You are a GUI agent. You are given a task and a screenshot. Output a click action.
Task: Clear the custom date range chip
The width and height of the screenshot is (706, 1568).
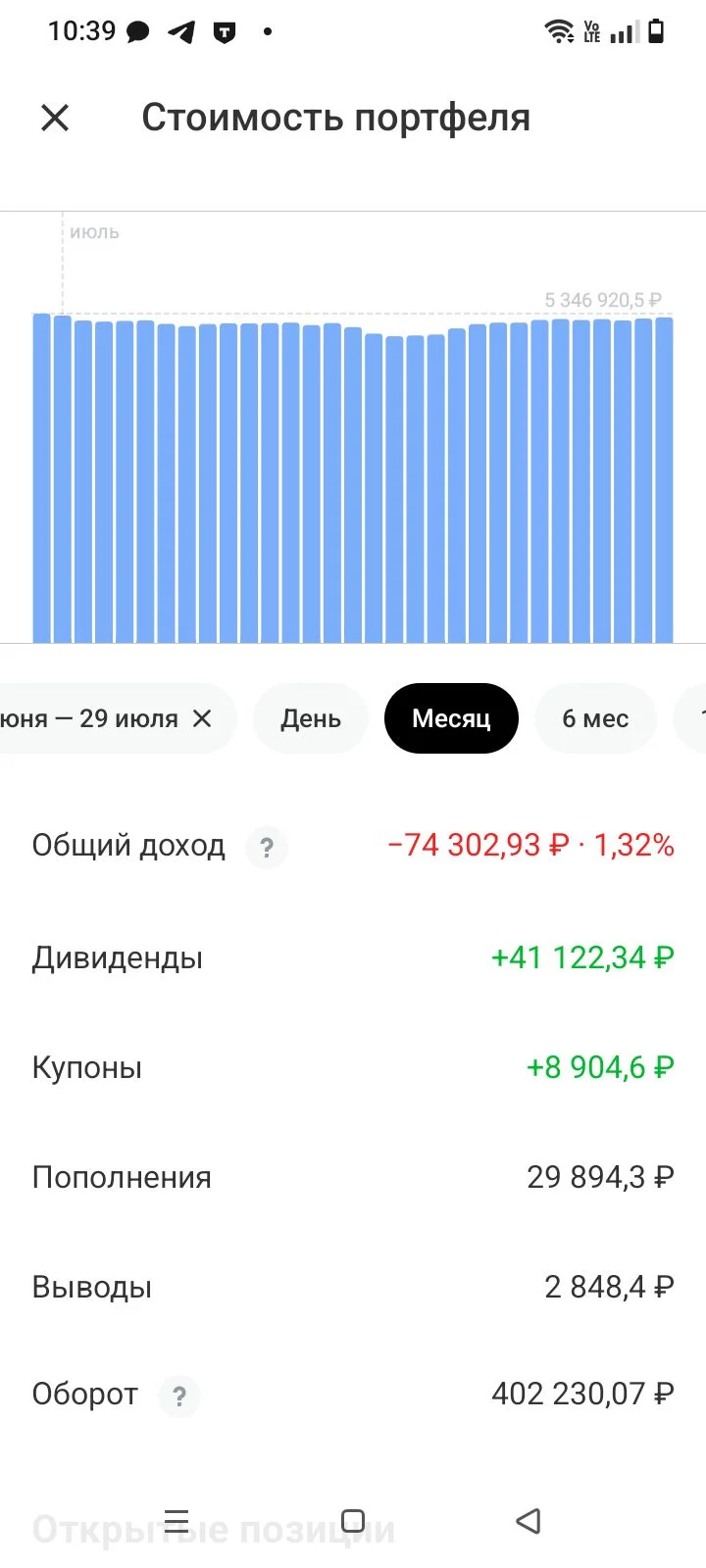202,718
